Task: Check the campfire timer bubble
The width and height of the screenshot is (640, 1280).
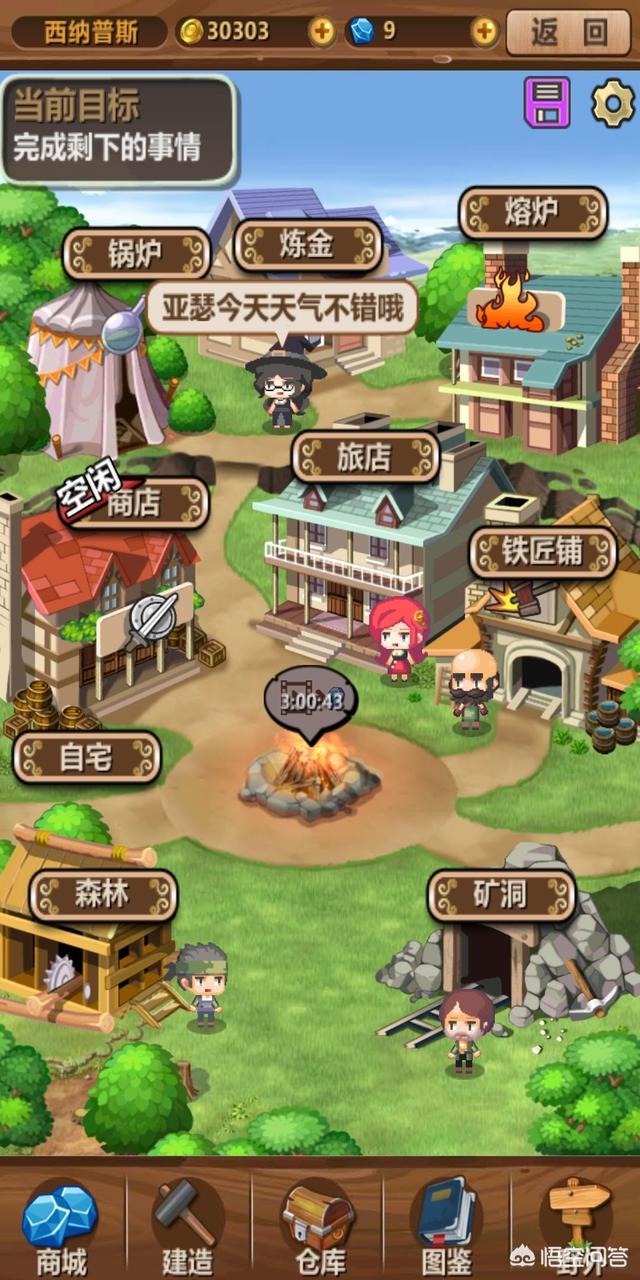Action: tap(311, 700)
